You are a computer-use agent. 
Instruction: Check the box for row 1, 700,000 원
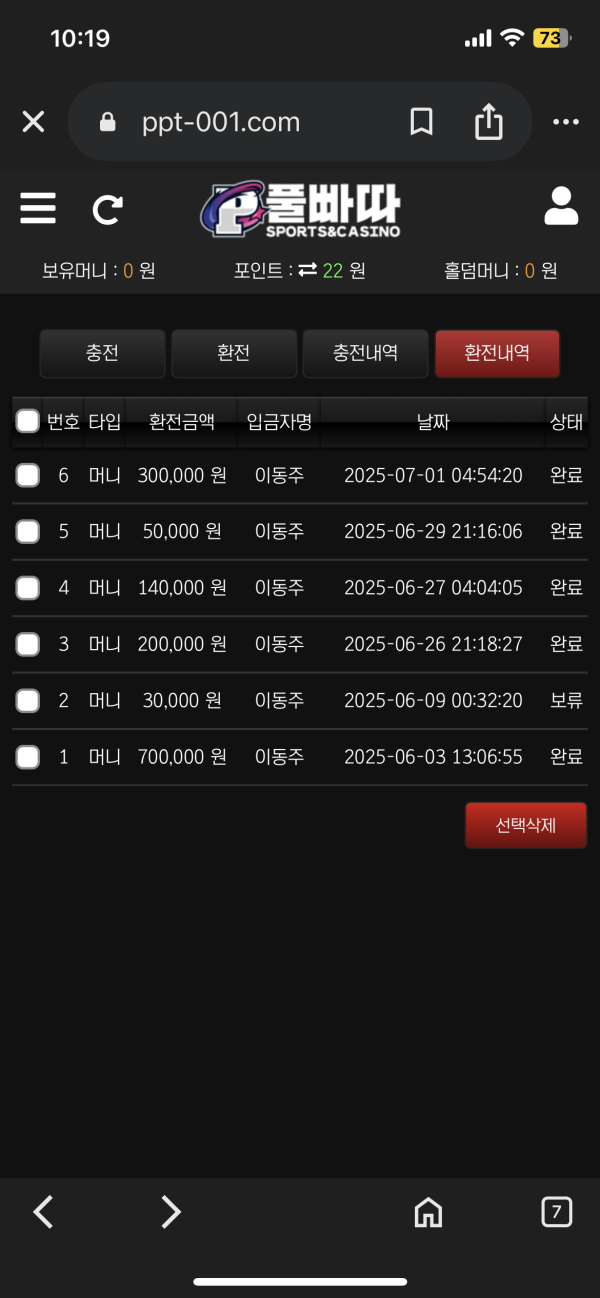pyautogui.click(x=28, y=757)
